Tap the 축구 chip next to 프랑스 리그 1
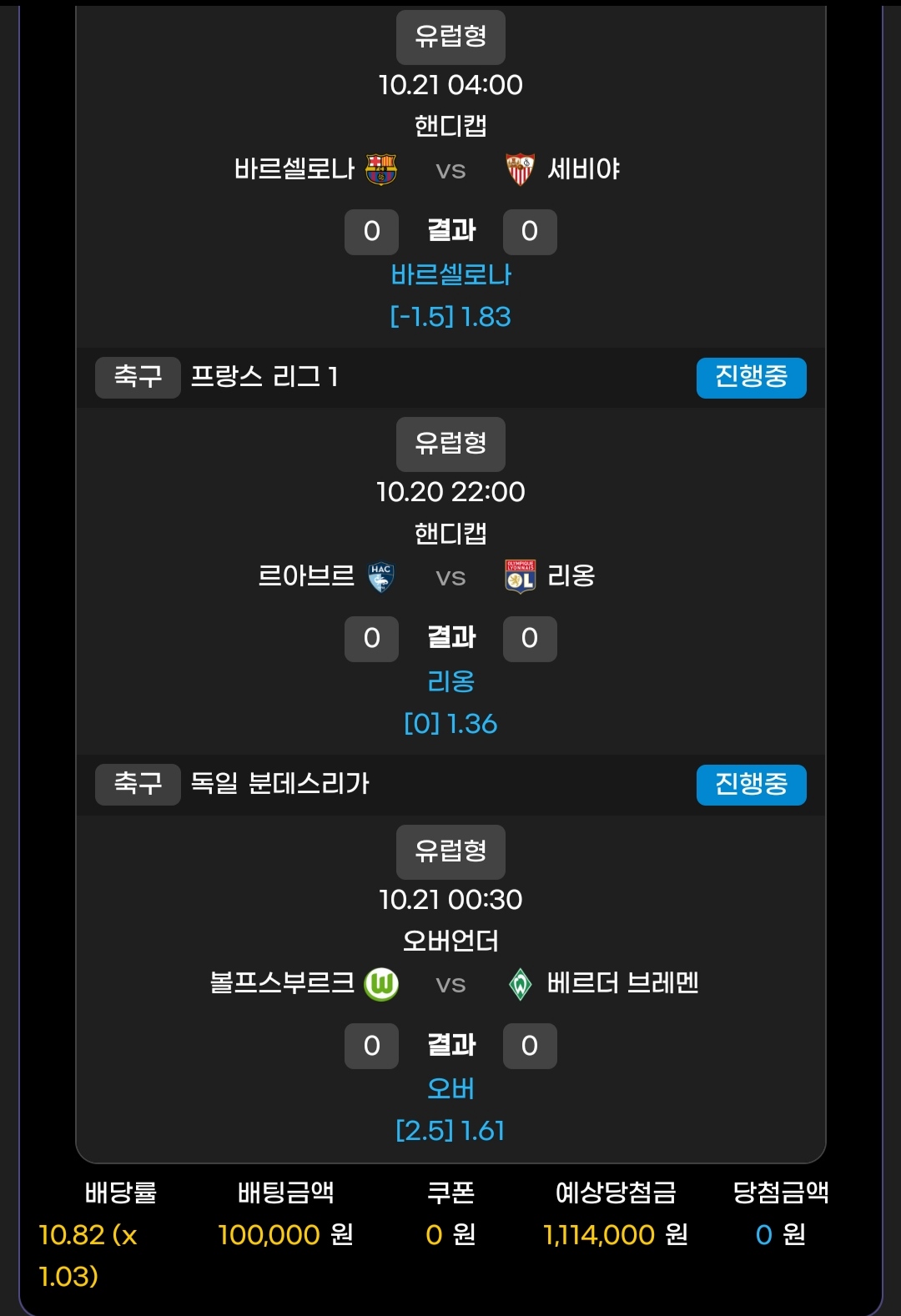901x1316 pixels. (x=138, y=378)
